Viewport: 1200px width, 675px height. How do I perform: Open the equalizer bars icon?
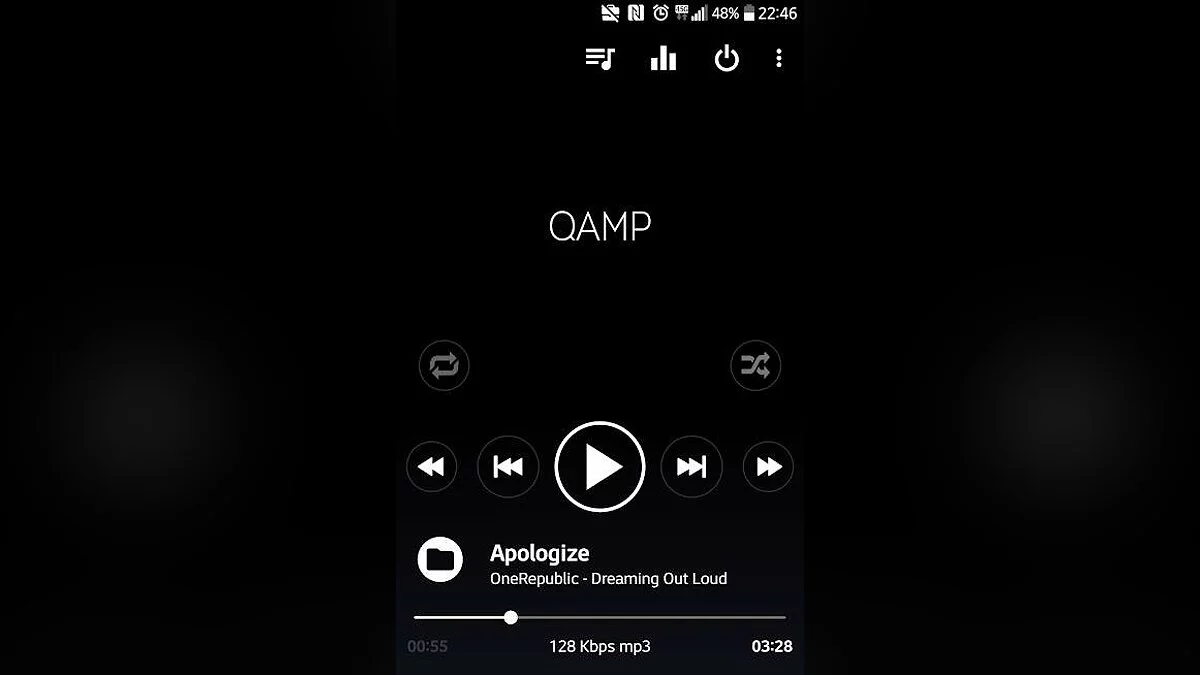663,59
